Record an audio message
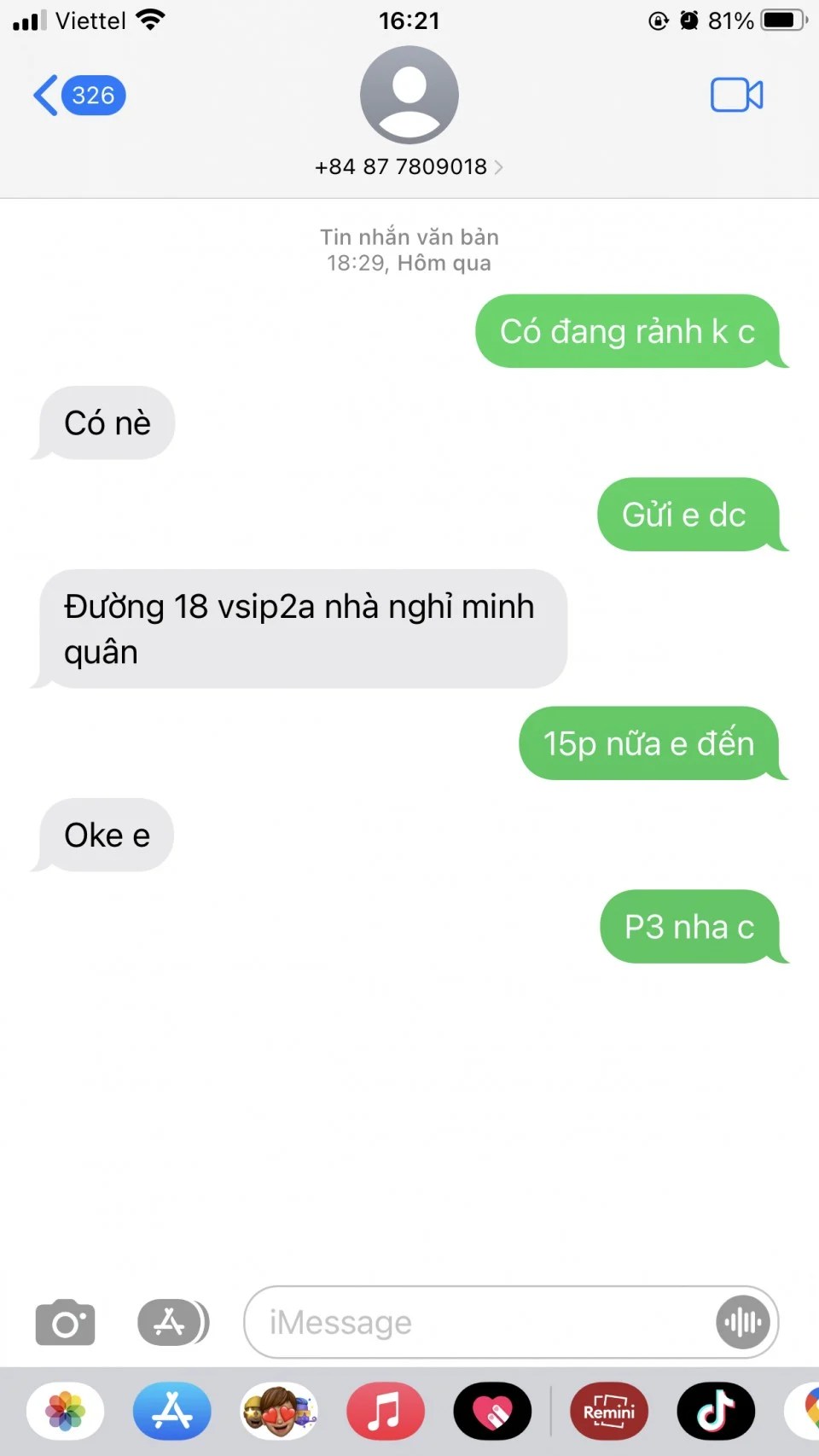 (742, 1322)
